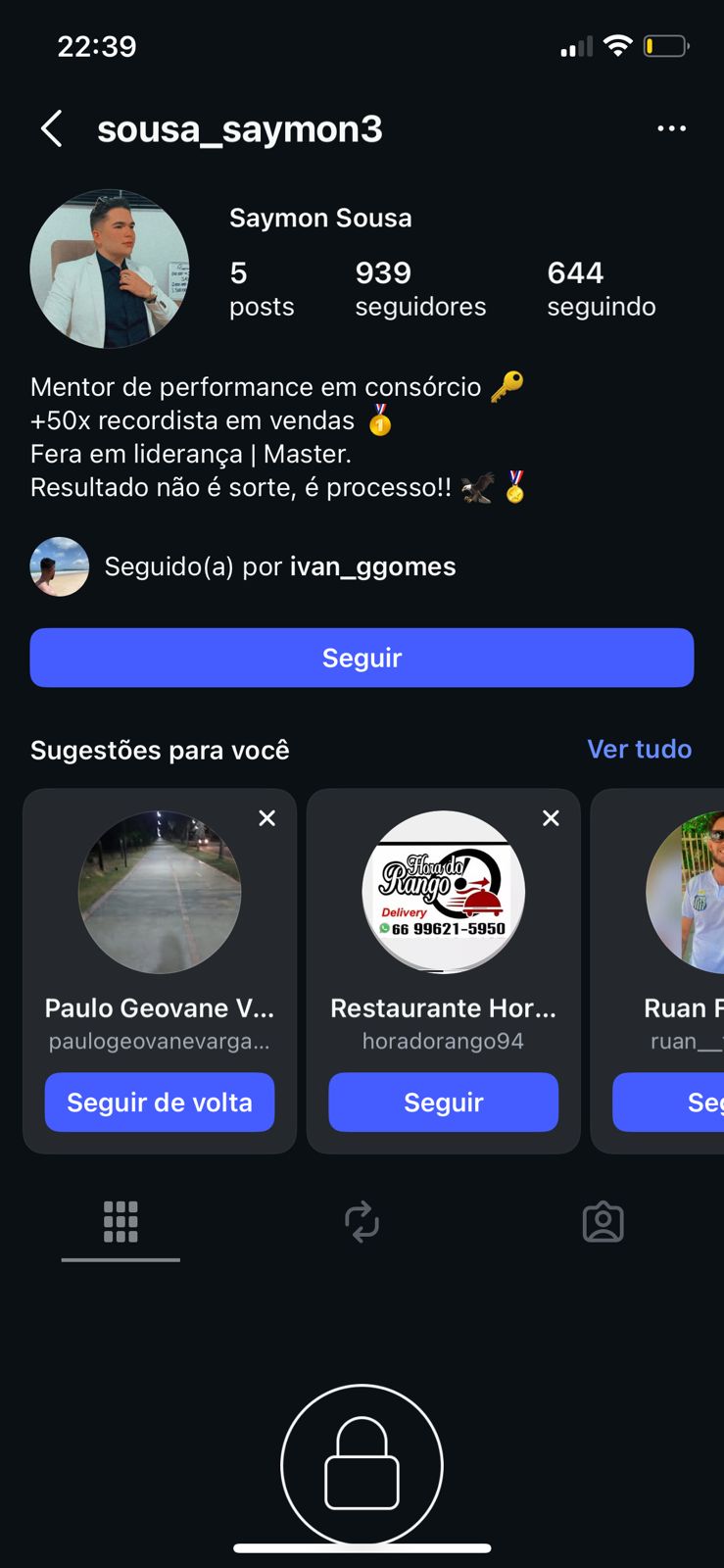Image resolution: width=724 pixels, height=1568 pixels.
Task: Tap Ver tudo for all suggestions
Action: [x=639, y=749]
